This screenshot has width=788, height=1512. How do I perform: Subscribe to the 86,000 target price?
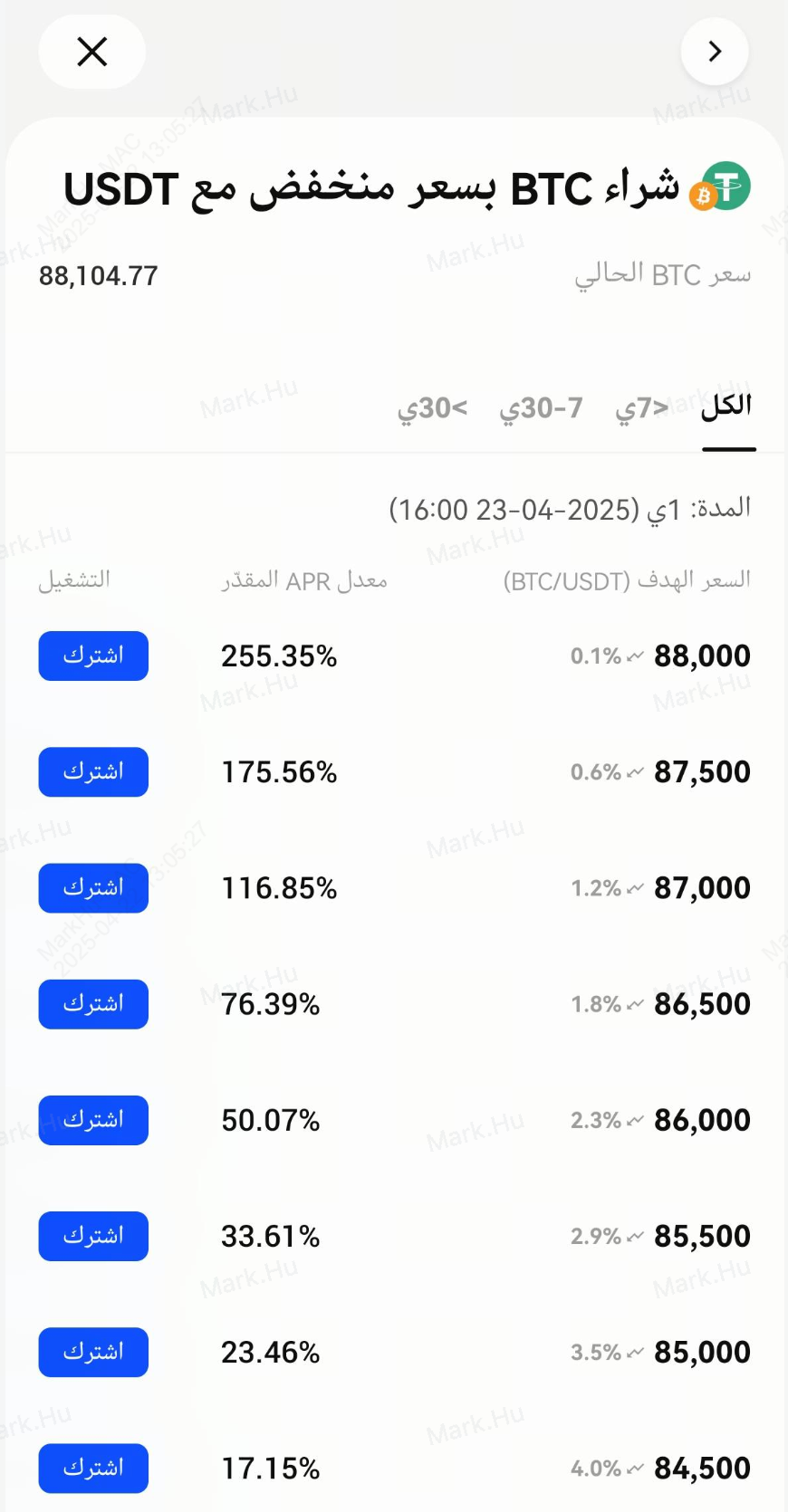[x=93, y=1120]
